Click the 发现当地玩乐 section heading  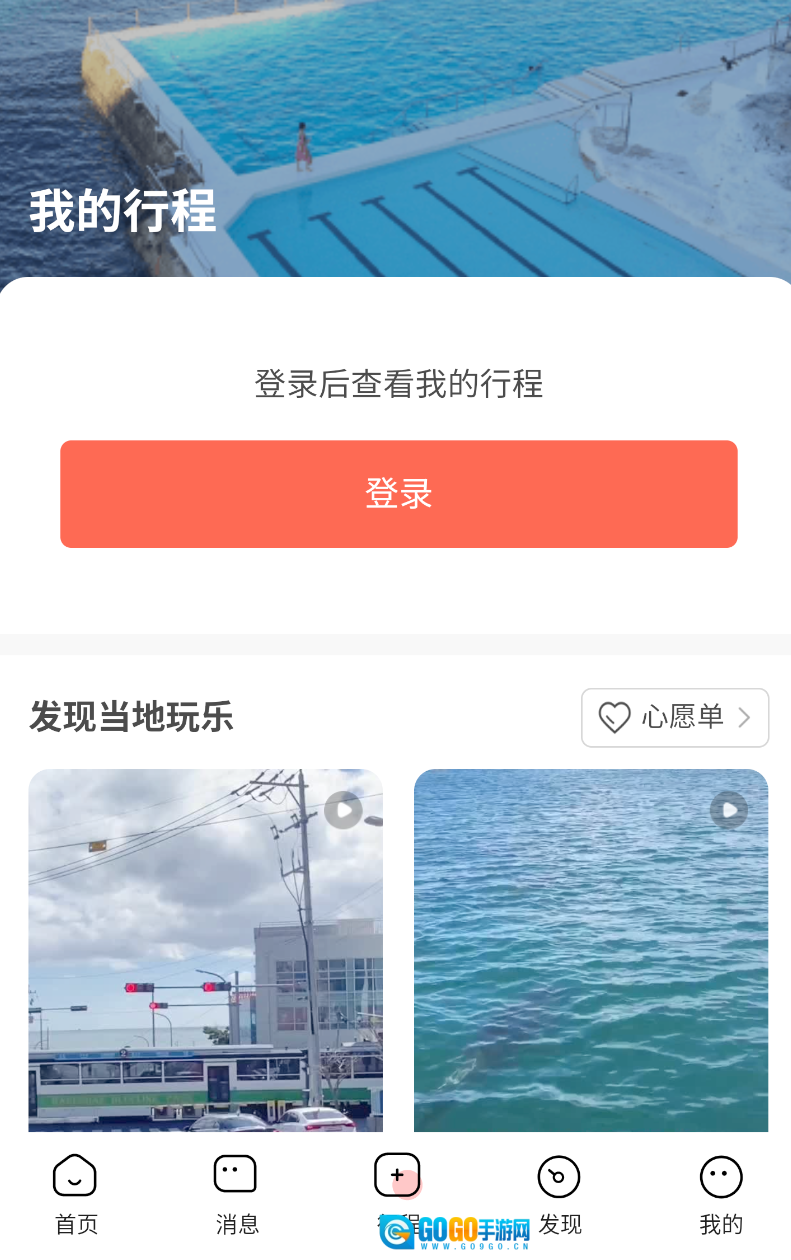131,718
